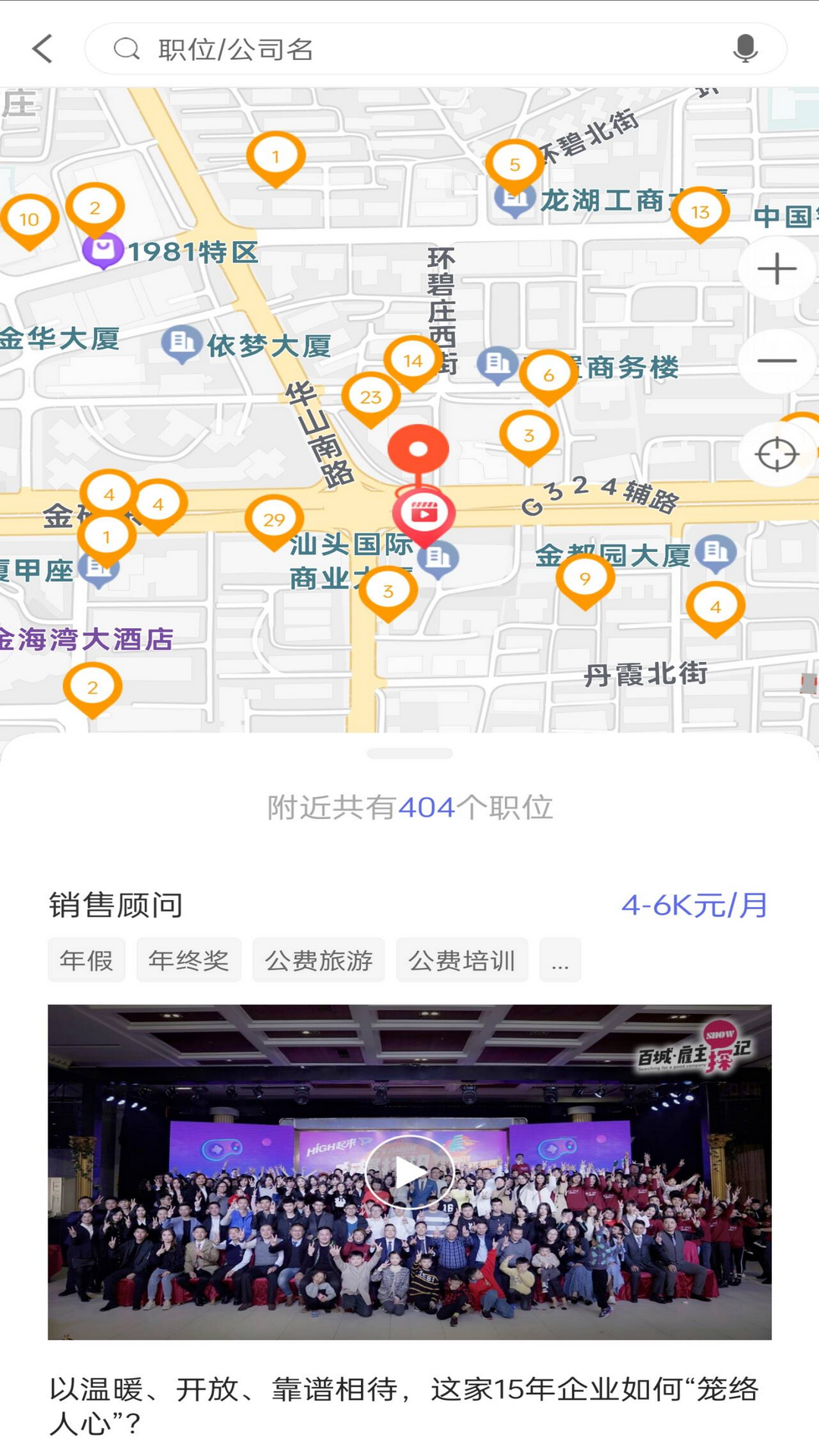
Task: Tap the map cluster marked 6
Action: (548, 375)
